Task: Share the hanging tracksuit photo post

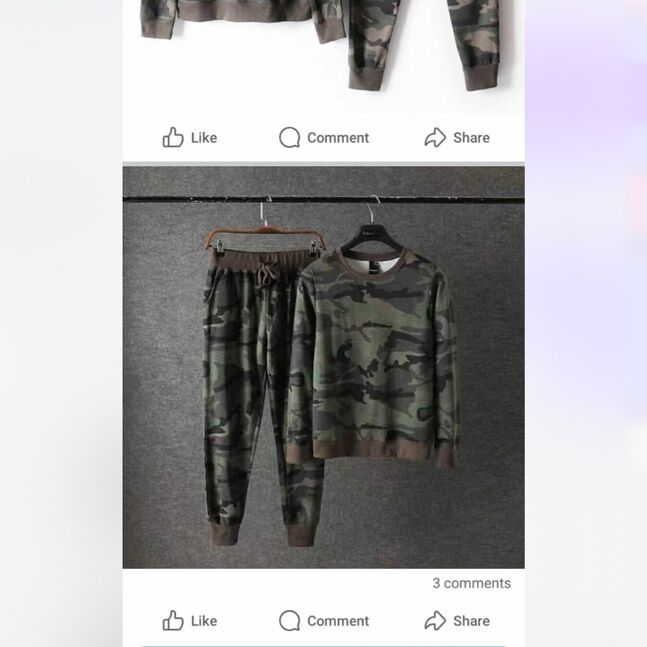Action: point(457,621)
